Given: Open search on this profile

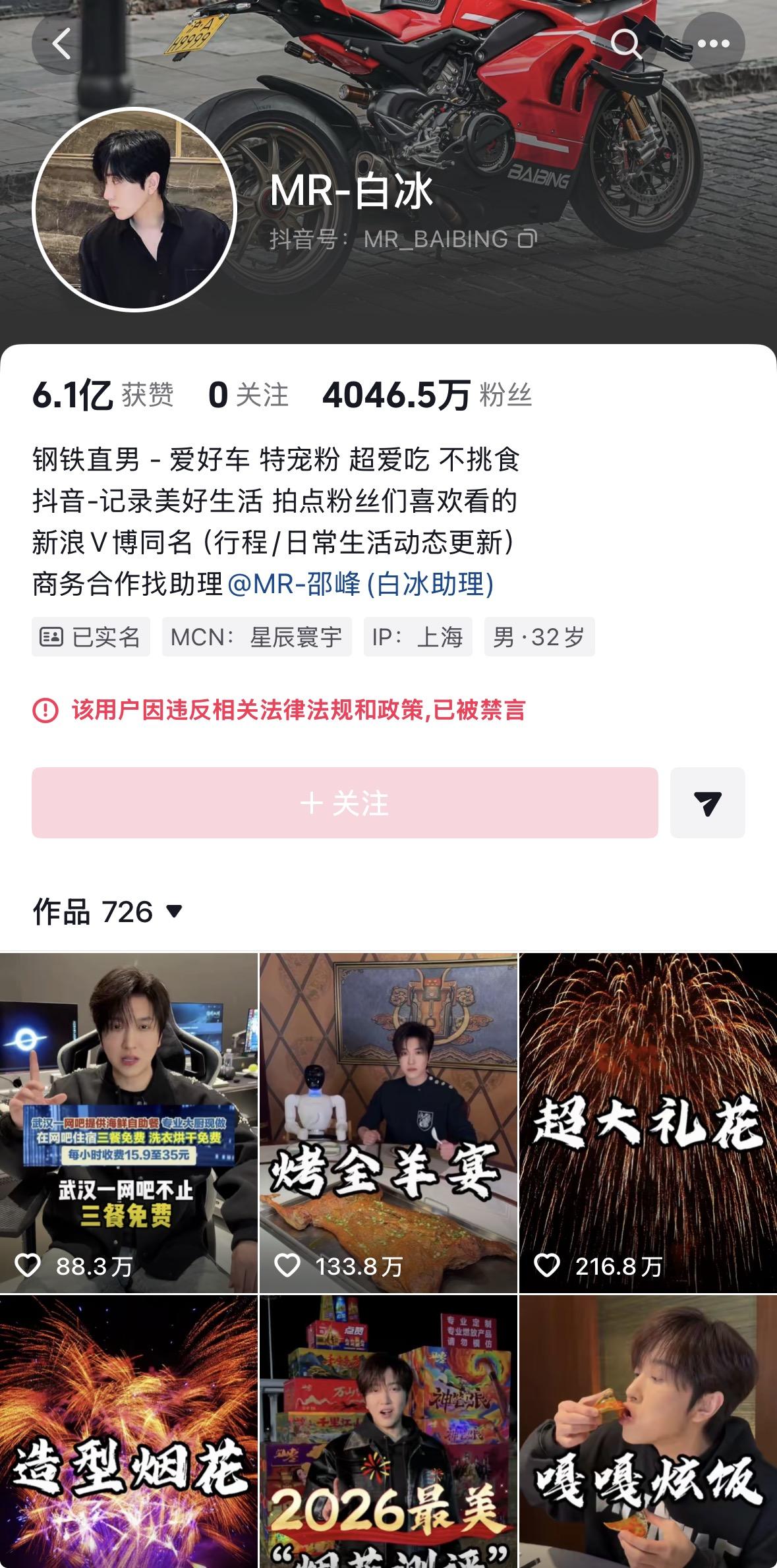Looking at the screenshot, I should (625, 44).
